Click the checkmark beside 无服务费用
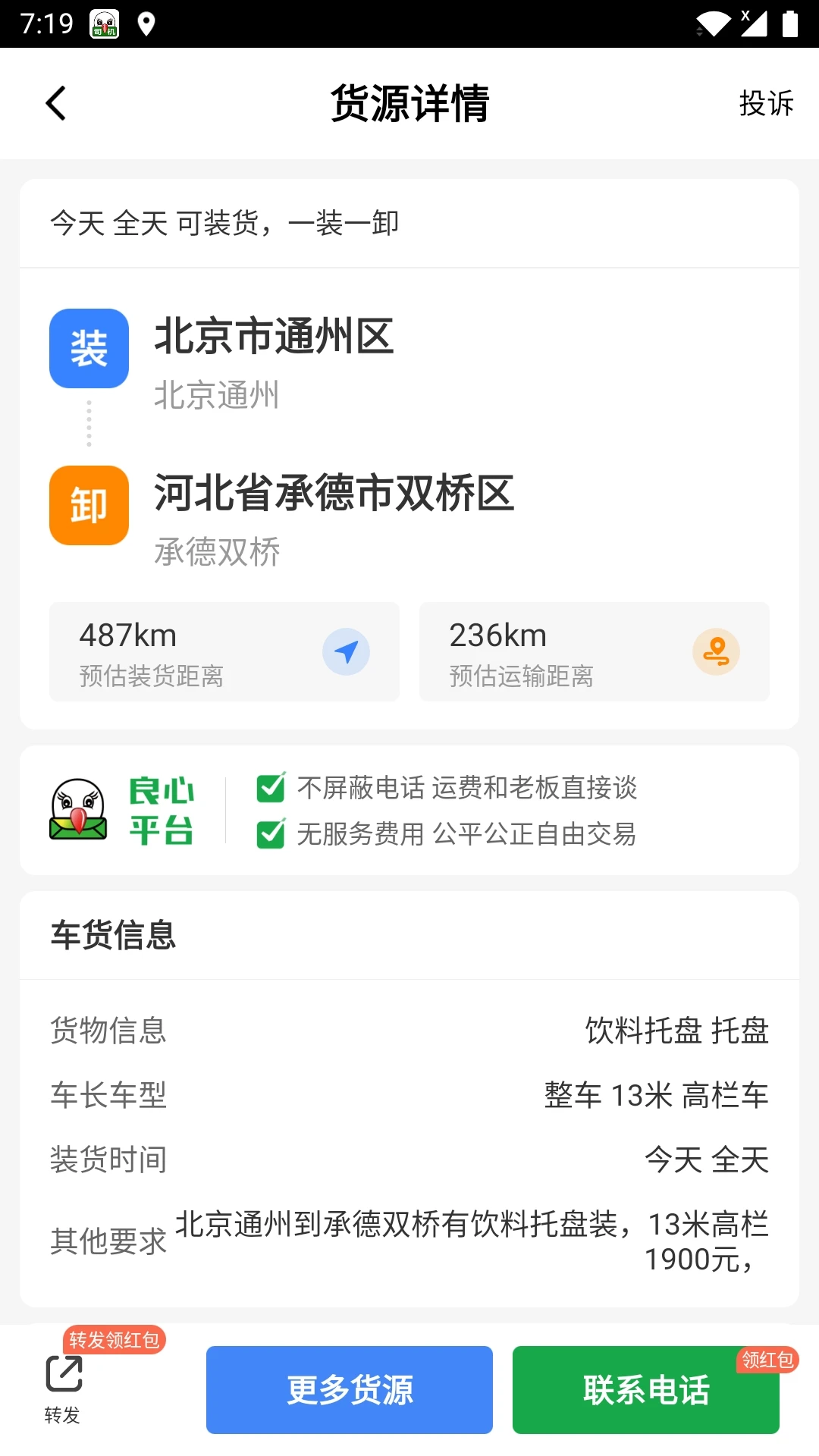 coord(271,834)
